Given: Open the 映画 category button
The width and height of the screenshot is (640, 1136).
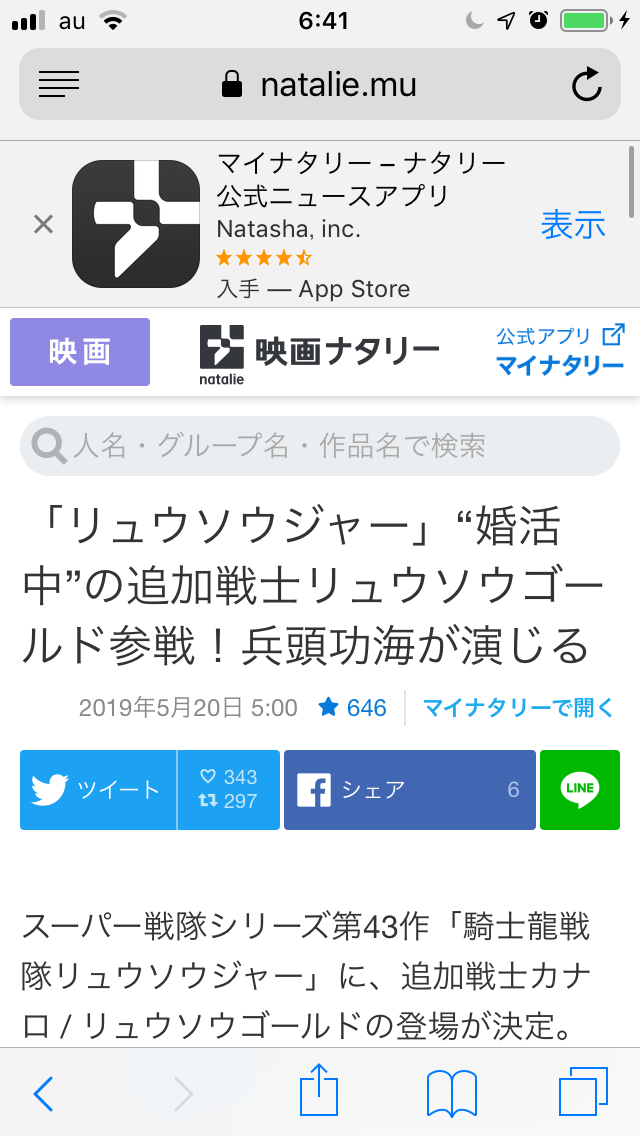Looking at the screenshot, I should coord(80,352).
